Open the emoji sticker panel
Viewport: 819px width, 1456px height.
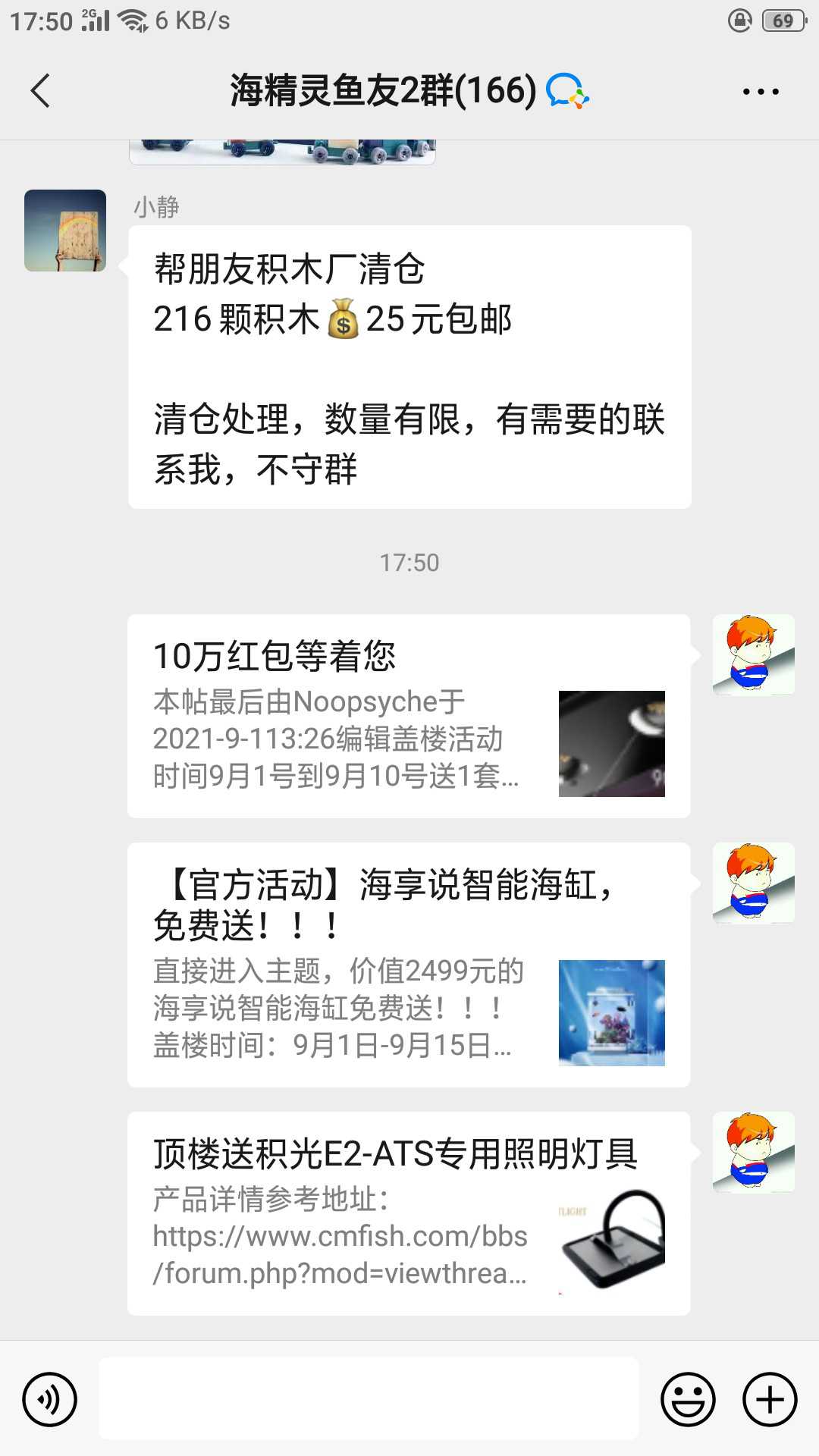(x=688, y=1399)
